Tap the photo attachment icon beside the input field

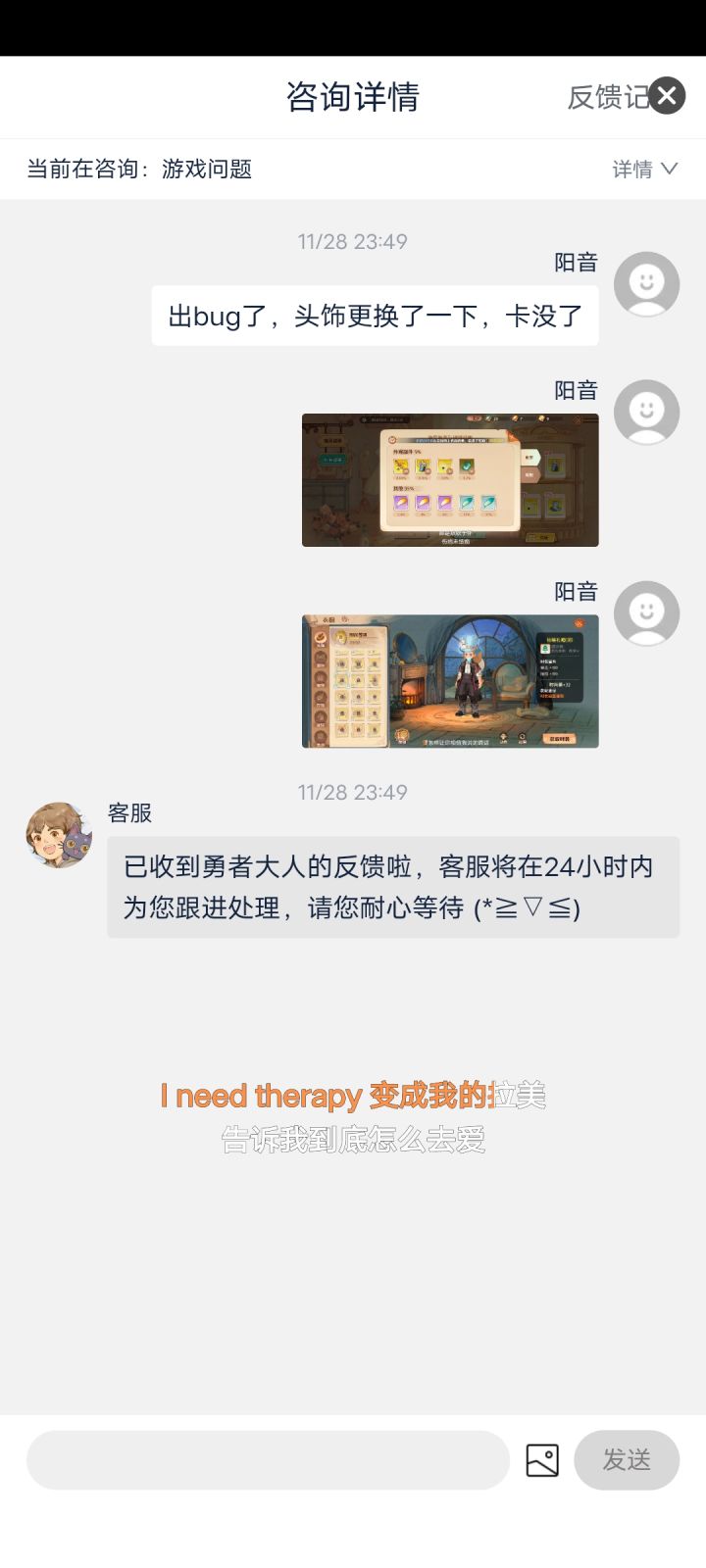tap(542, 1460)
